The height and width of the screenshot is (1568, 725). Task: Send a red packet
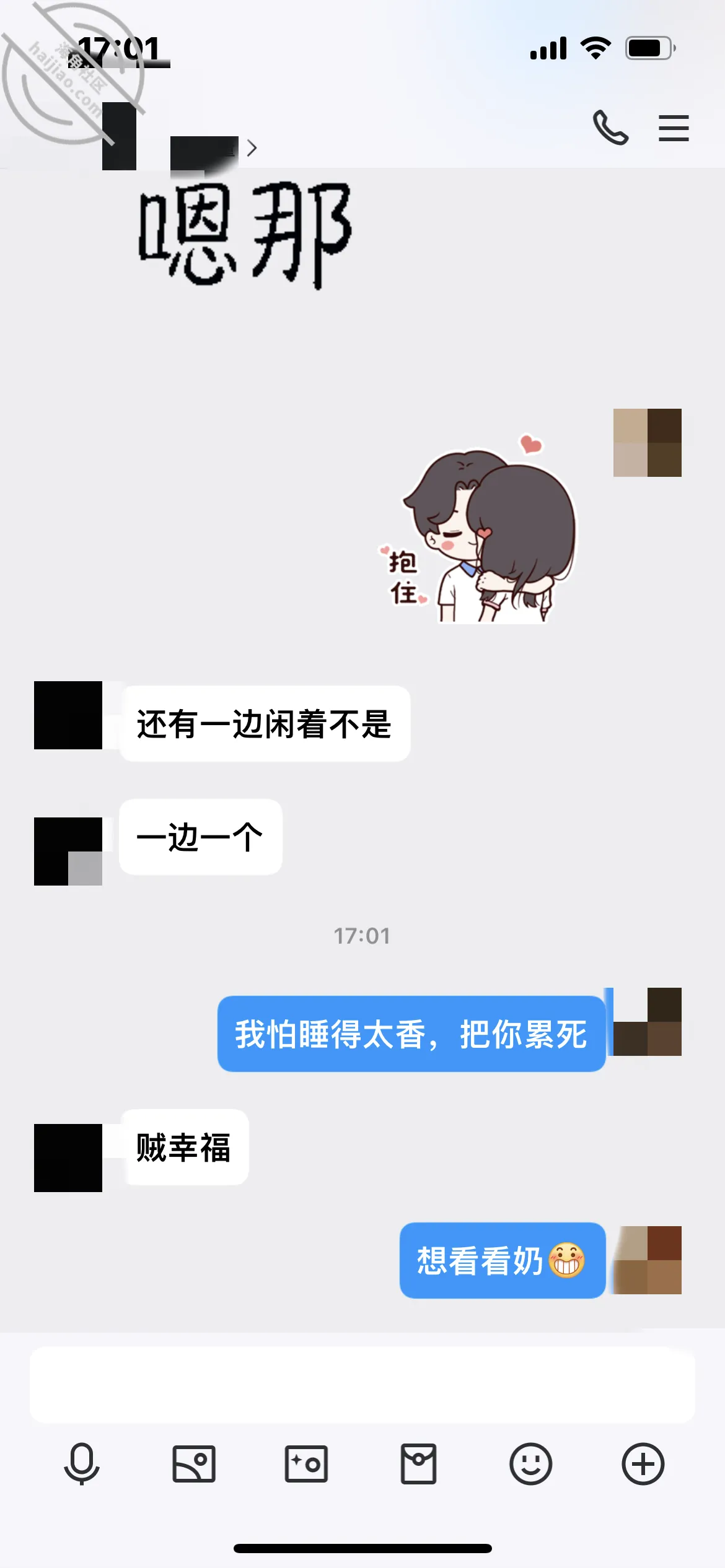pyautogui.click(x=418, y=1464)
